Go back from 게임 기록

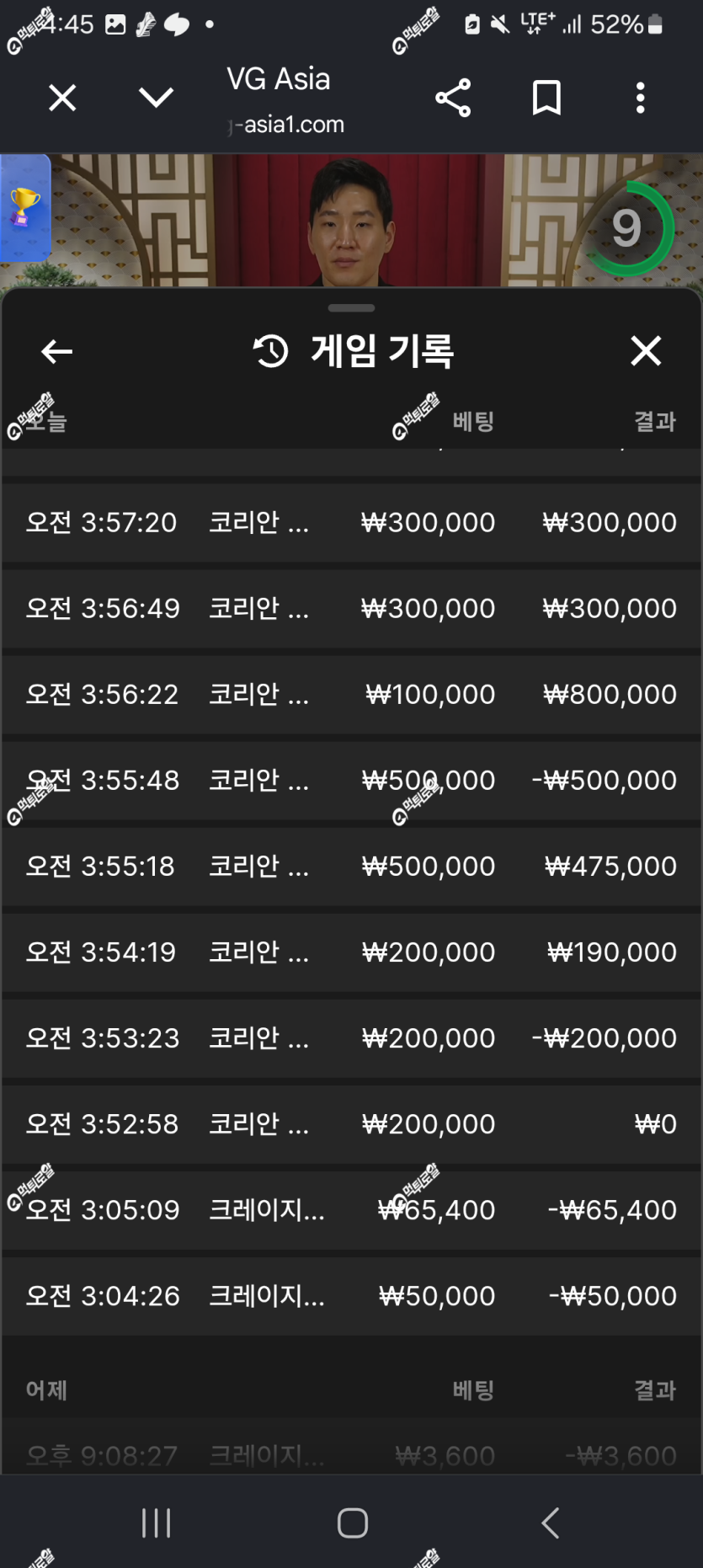point(57,351)
